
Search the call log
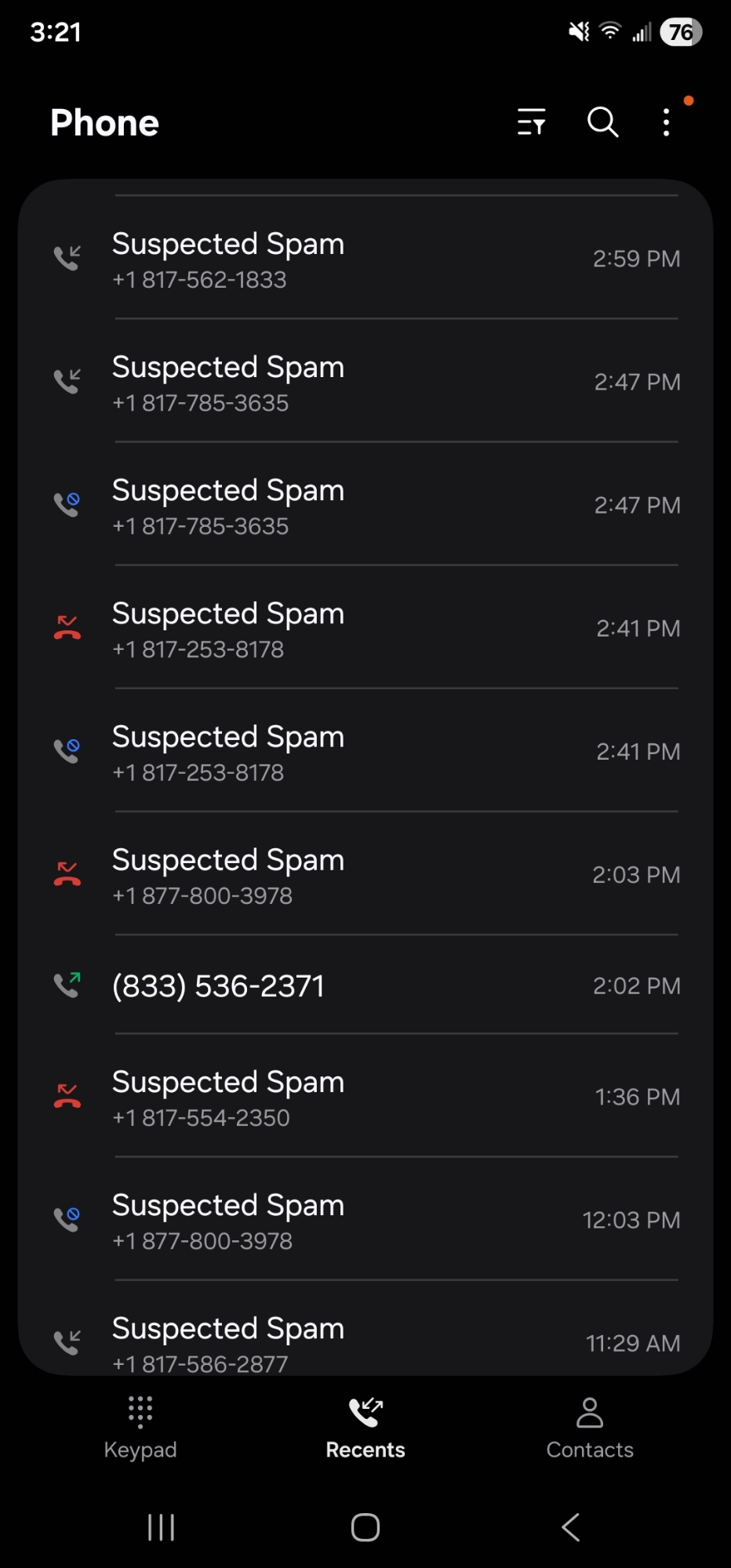[602, 123]
